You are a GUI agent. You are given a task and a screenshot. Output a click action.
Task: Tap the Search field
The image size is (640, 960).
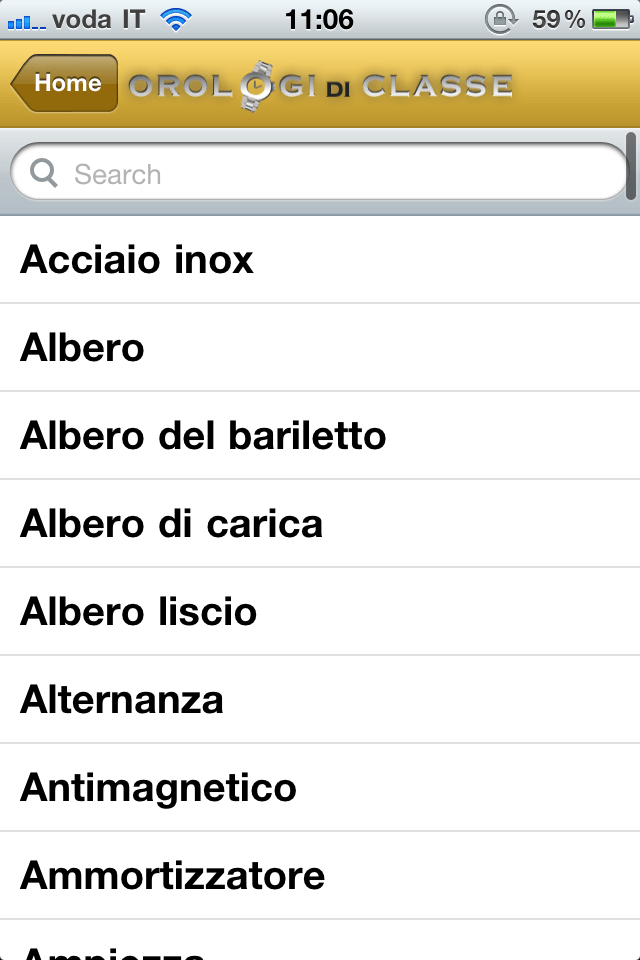coord(320,175)
